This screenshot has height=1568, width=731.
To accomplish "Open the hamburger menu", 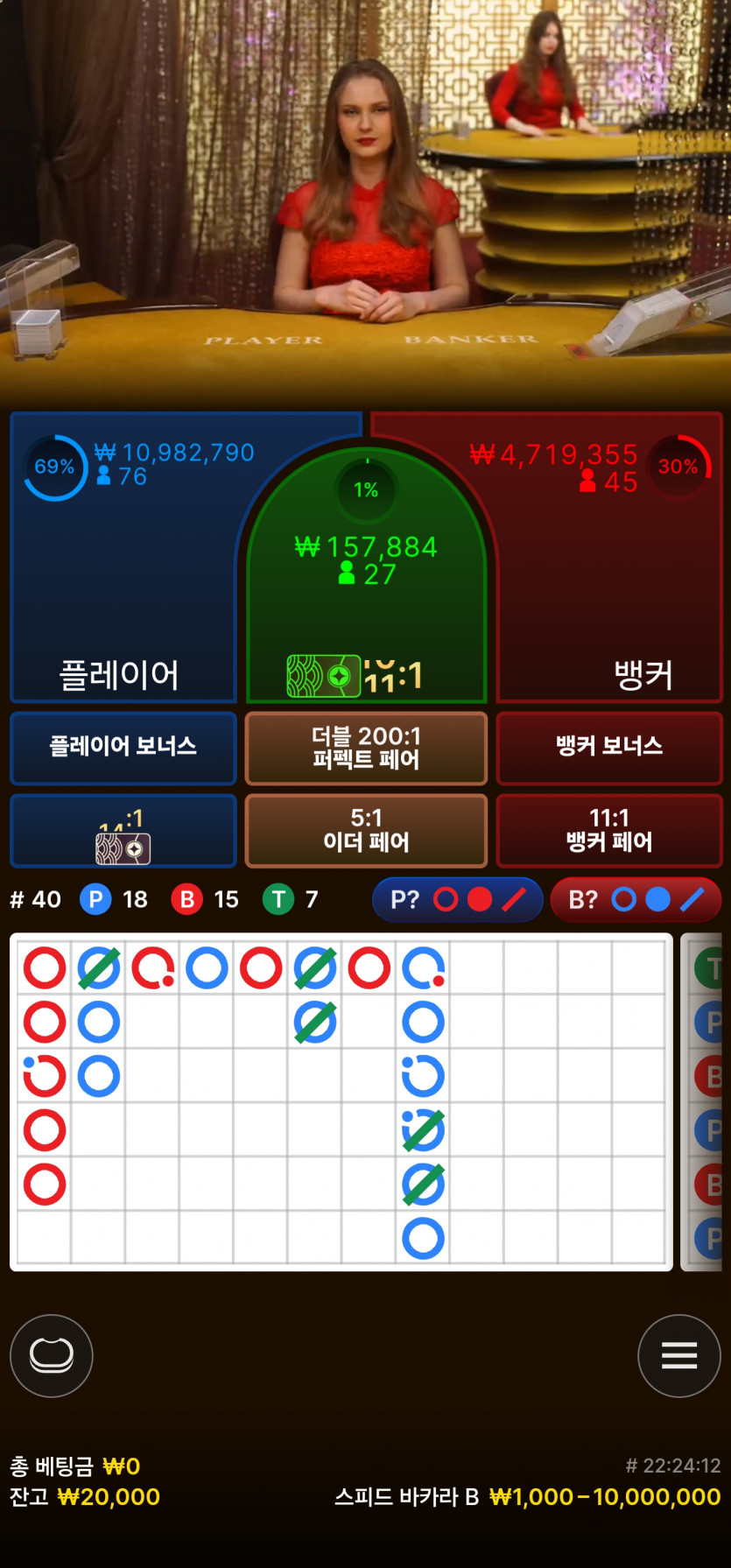I will click(679, 1355).
